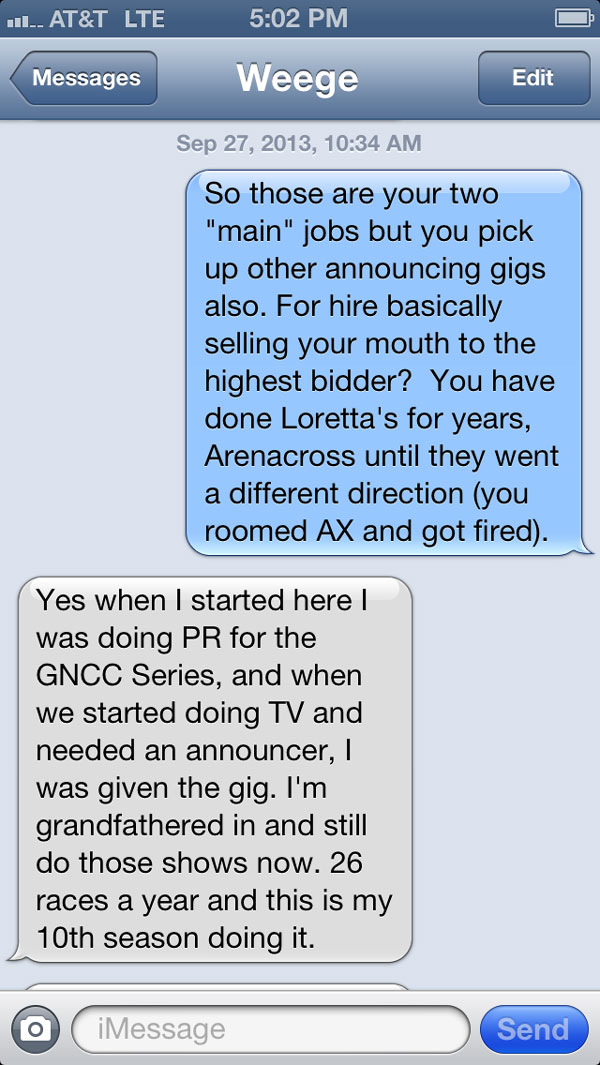The width and height of the screenshot is (600, 1065).
Task: Go back to the Messages list
Action: (84, 79)
